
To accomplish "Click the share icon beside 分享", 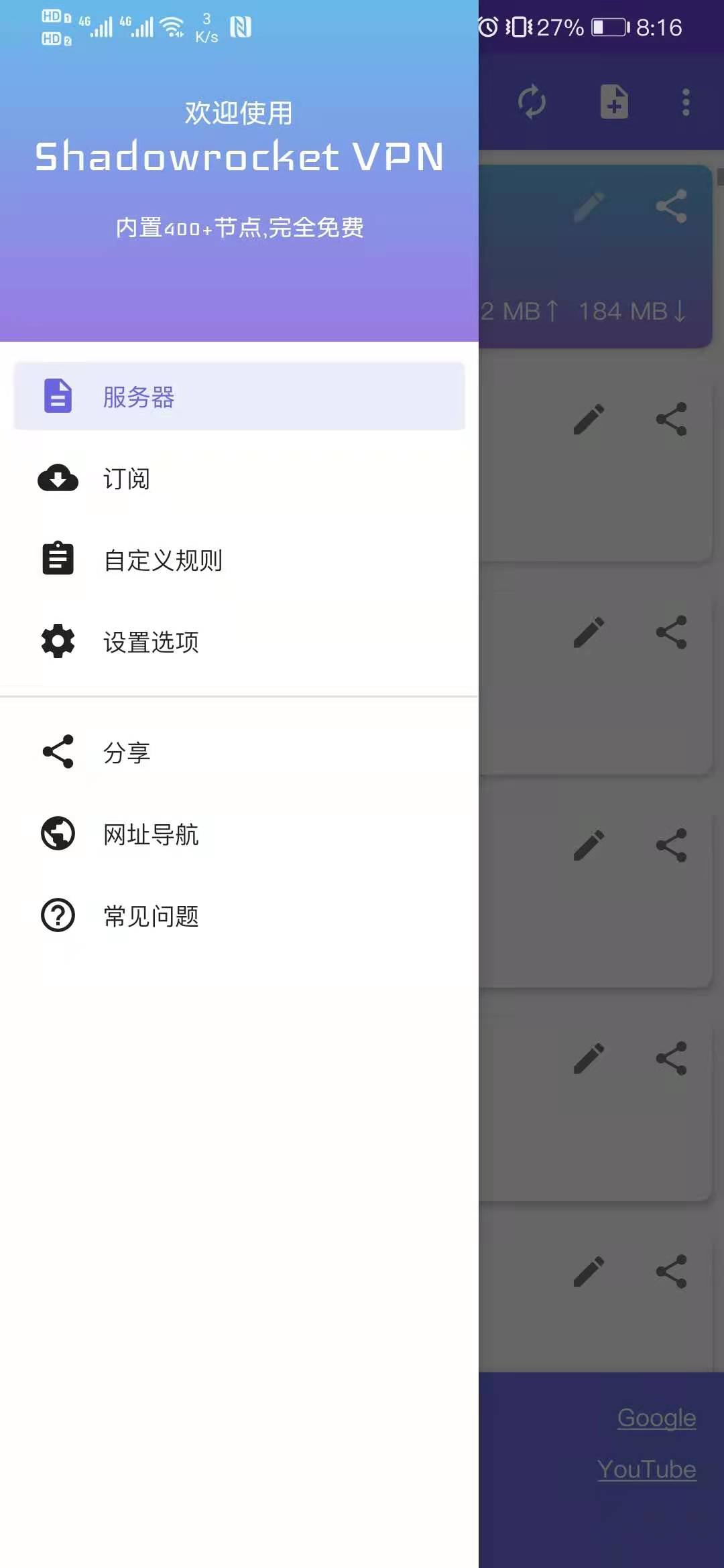I will point(57,751).
